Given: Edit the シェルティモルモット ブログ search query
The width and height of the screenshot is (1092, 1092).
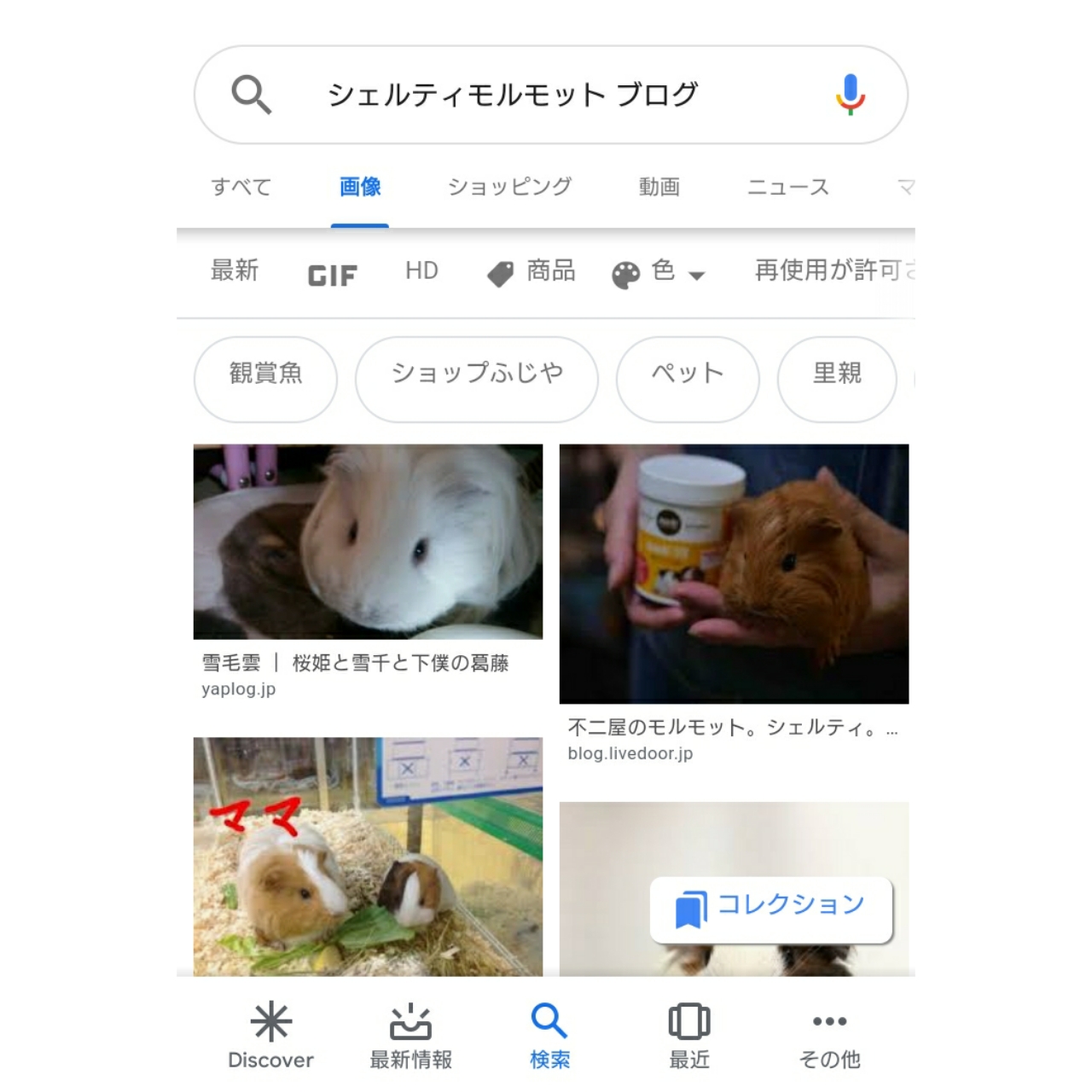Looking at the screenshot, I should (513, 94).
